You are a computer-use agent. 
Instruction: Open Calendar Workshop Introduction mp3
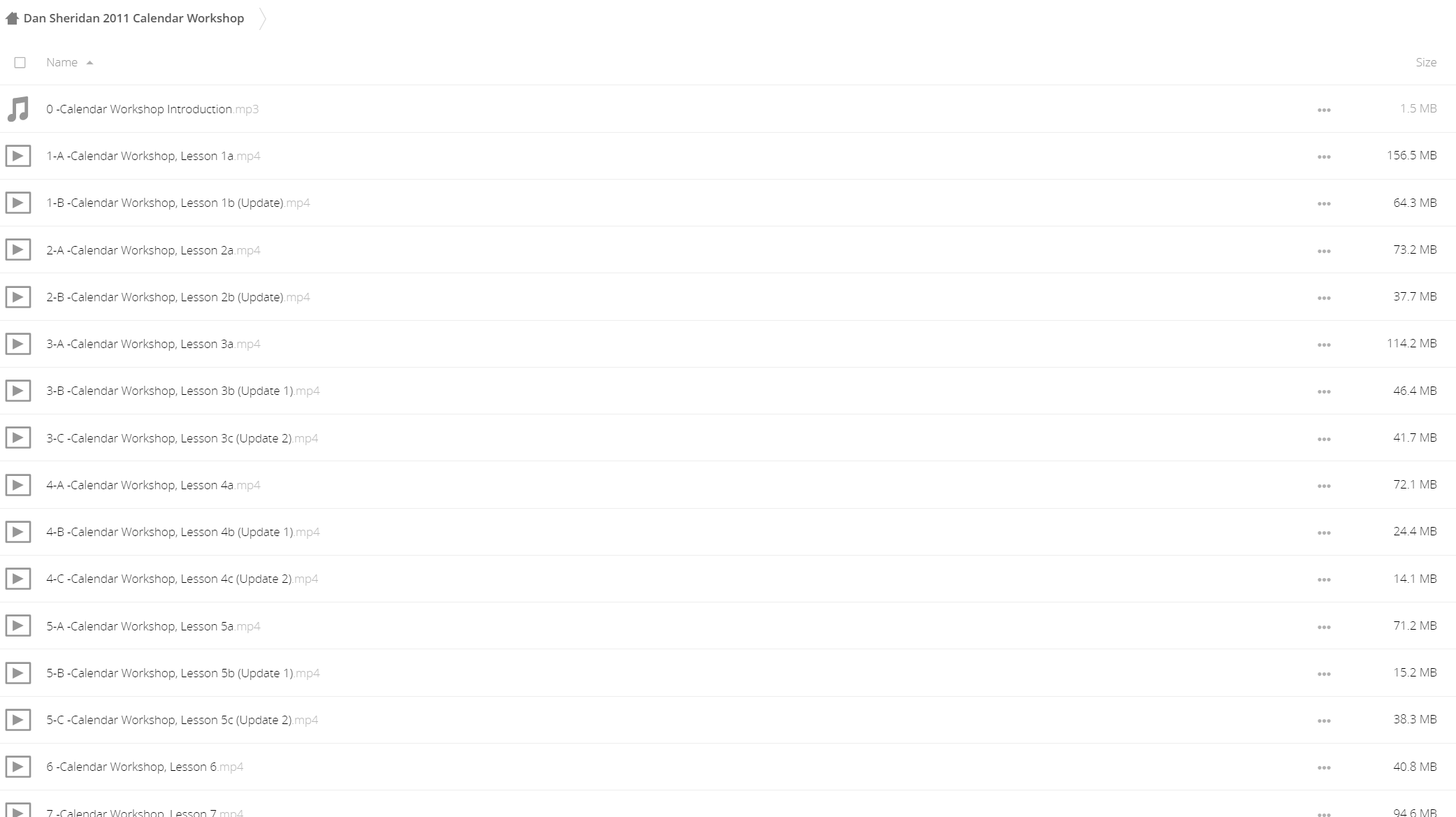[x=139, y=109]
